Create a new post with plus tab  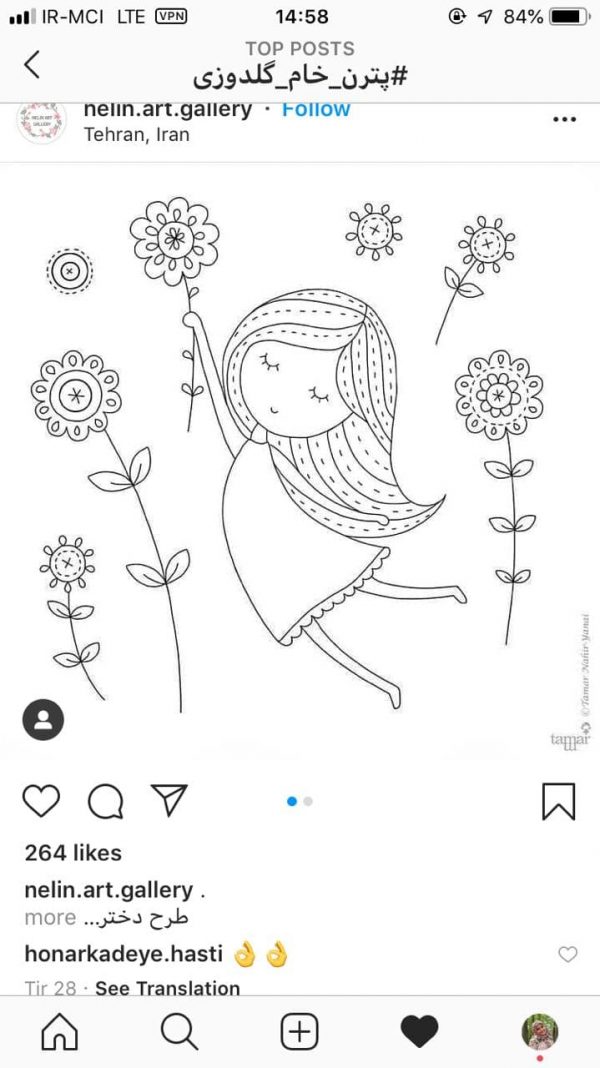(300, 1032)
